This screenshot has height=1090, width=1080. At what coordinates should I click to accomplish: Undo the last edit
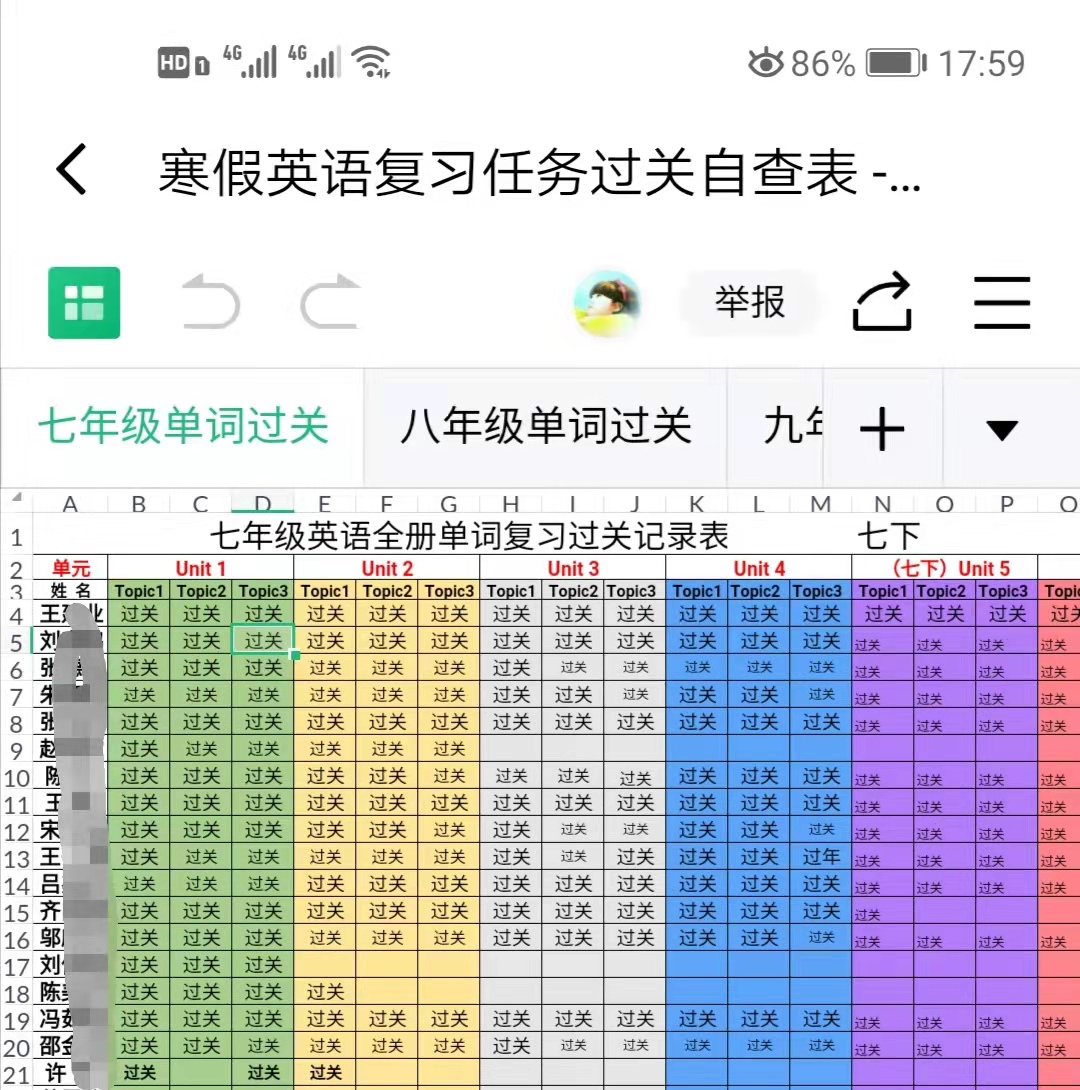(x=210, y=303)
